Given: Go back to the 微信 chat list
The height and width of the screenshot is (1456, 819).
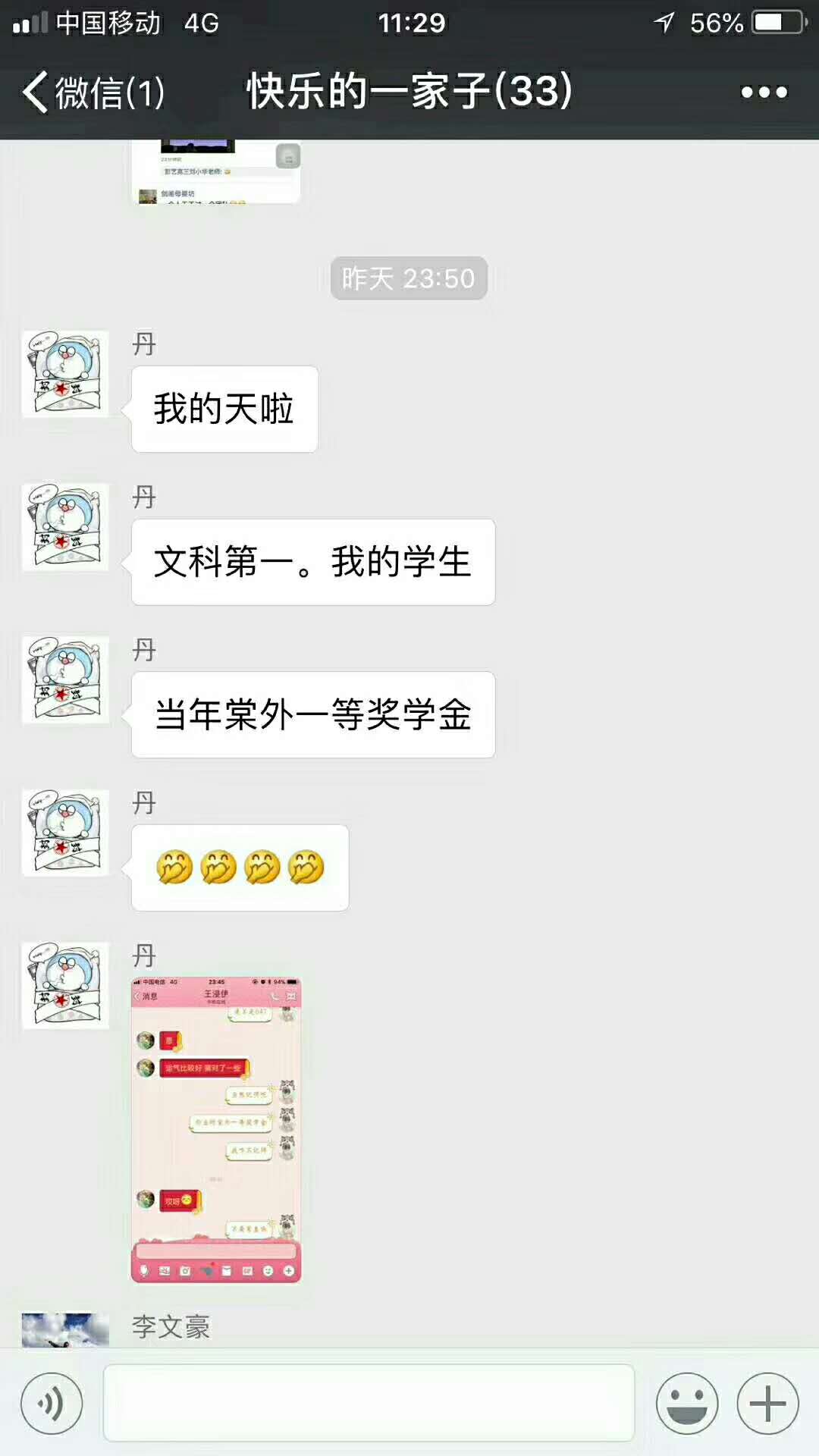Looking at the screenshot, I should tap(91, 93).
